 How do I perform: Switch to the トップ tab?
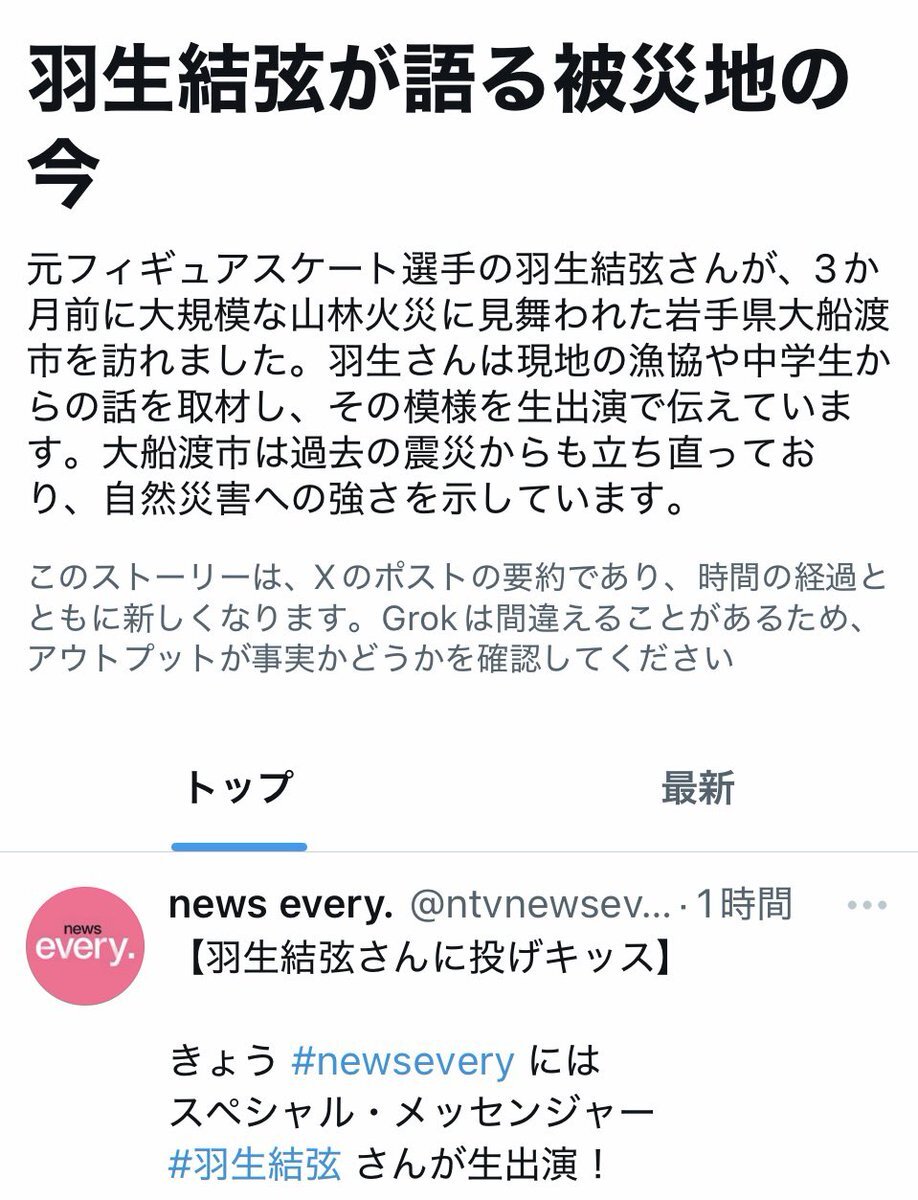pos(238,789)
